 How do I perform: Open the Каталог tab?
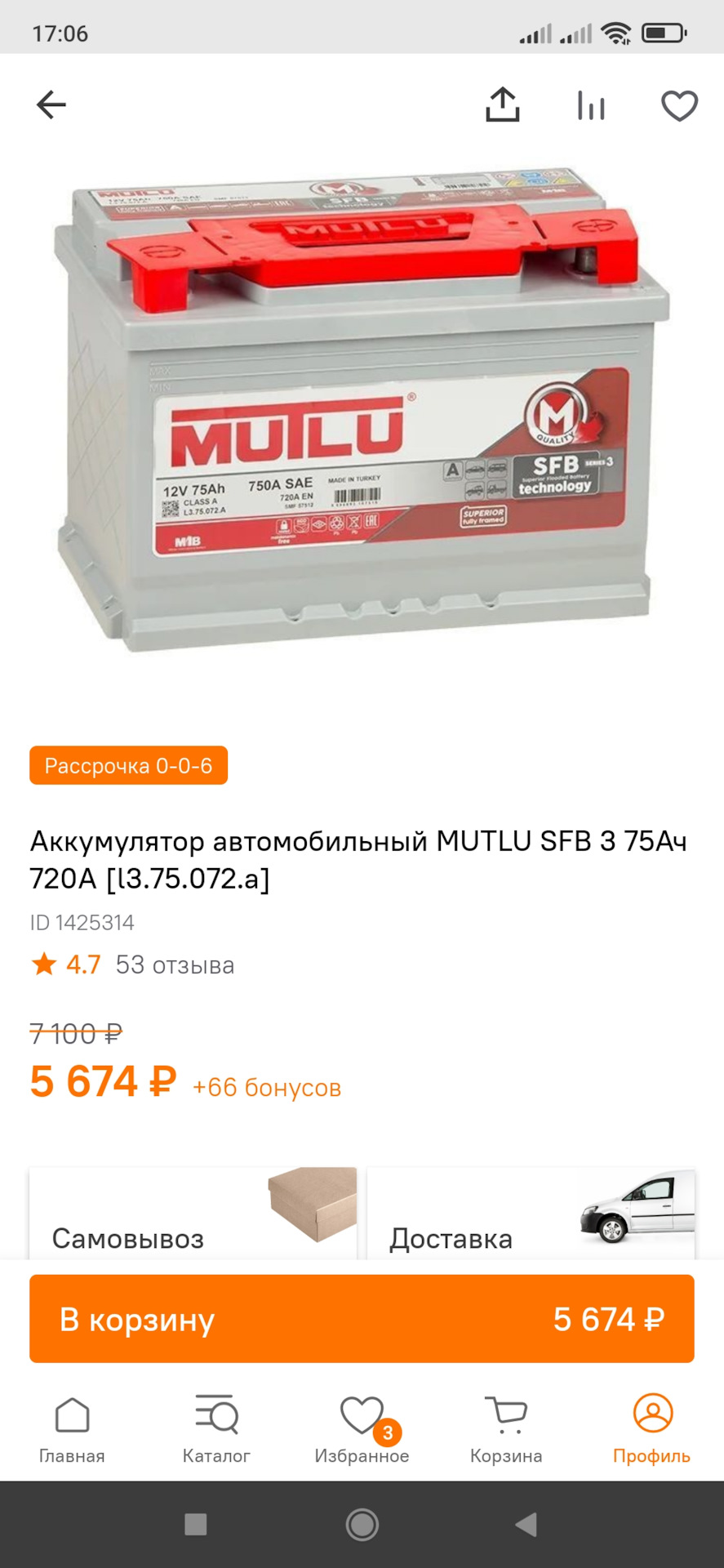(x=216, y=1429)
